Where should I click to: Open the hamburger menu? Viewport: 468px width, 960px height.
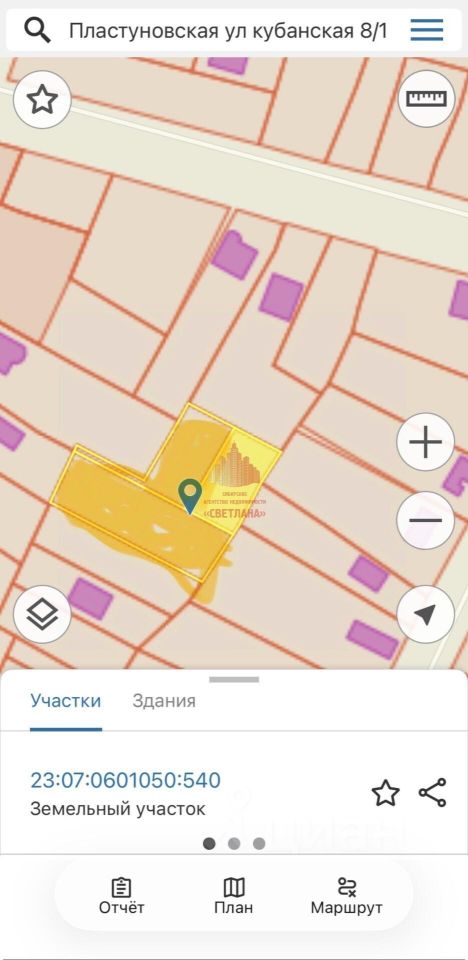(x=427, y=29)
